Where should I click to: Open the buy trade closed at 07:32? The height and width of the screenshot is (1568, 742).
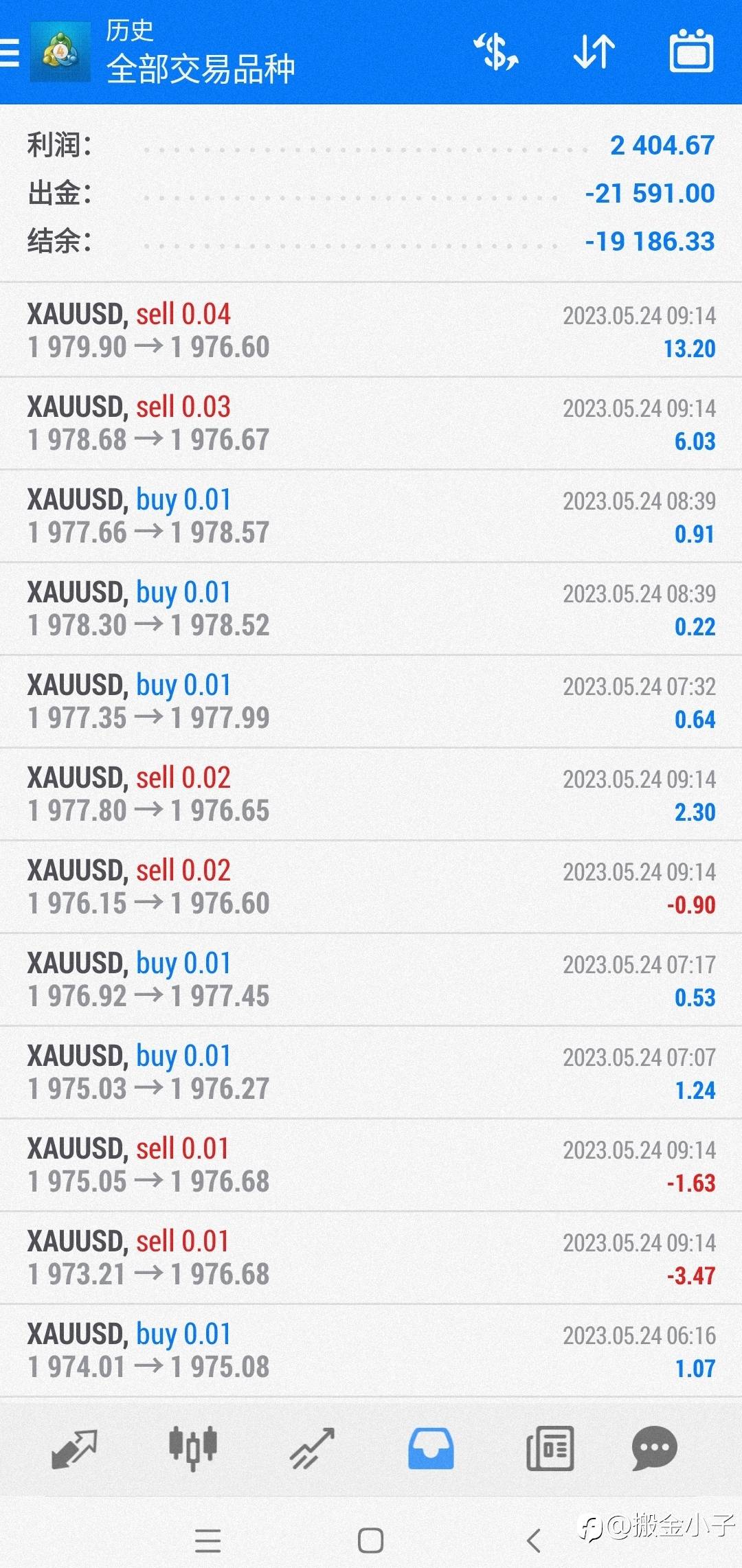pyautogui.click(x=371, y=701)
